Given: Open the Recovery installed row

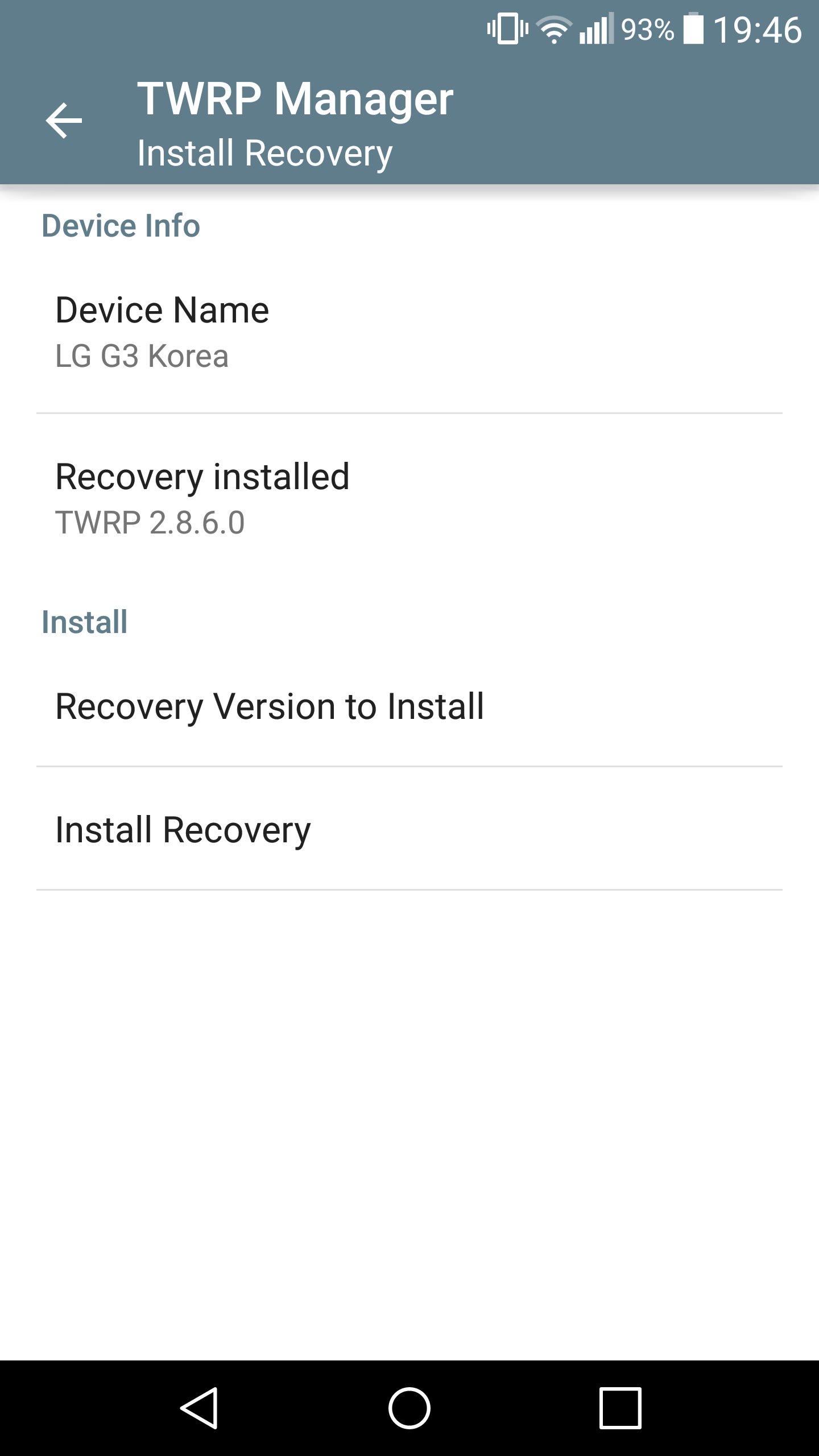Looking at the screenshot, I should [x=409, y=498].
